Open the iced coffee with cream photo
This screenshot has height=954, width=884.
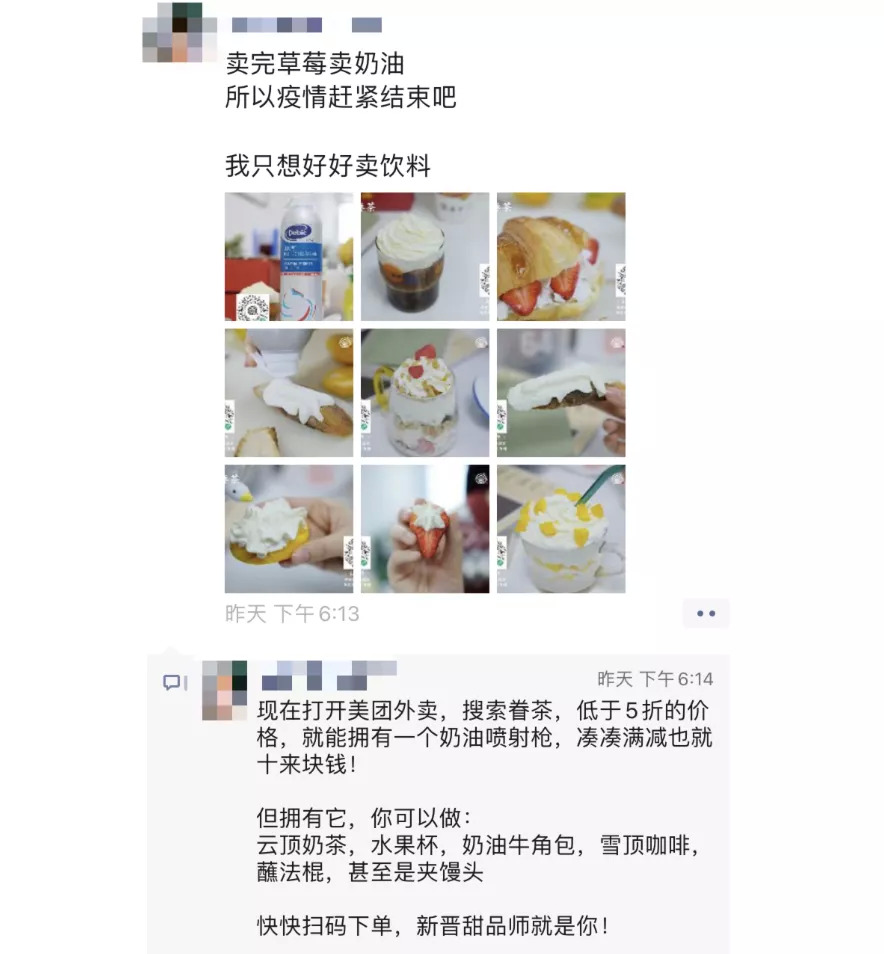[x=425, y=257]
